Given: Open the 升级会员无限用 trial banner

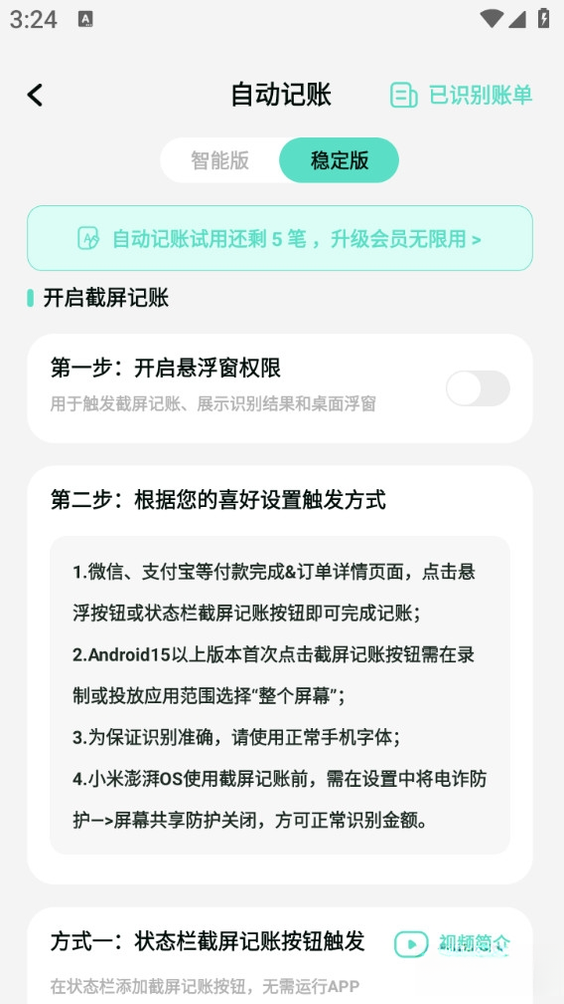Looking at the screenshot, I should tap(280, 238).
